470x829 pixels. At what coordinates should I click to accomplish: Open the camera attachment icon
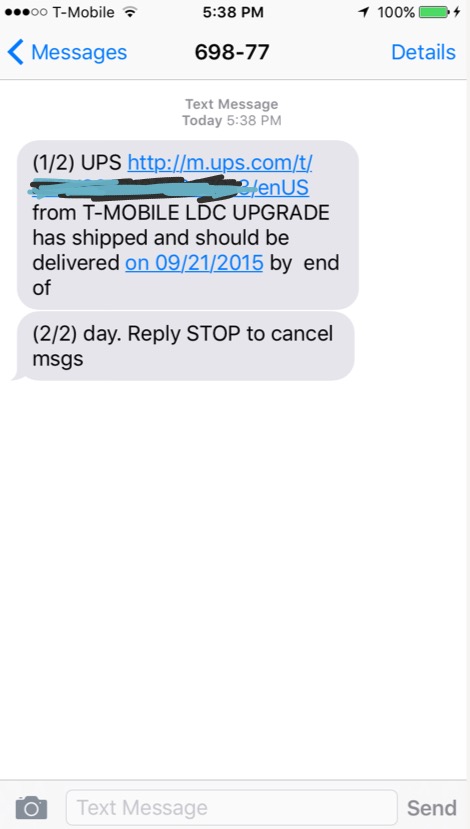(x=31, y=808)
